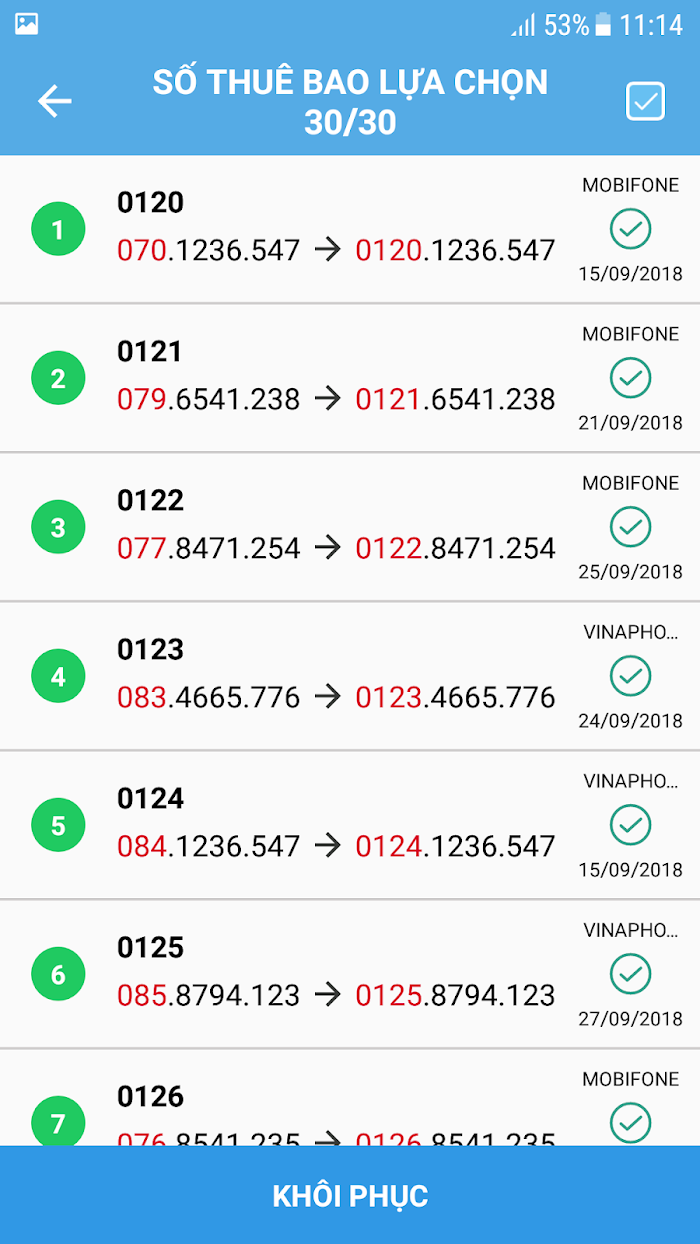The width and height of the screenshot is (700, 1244).
Task: Tap the KHÔI PHỤC button
Action: 350,1195
